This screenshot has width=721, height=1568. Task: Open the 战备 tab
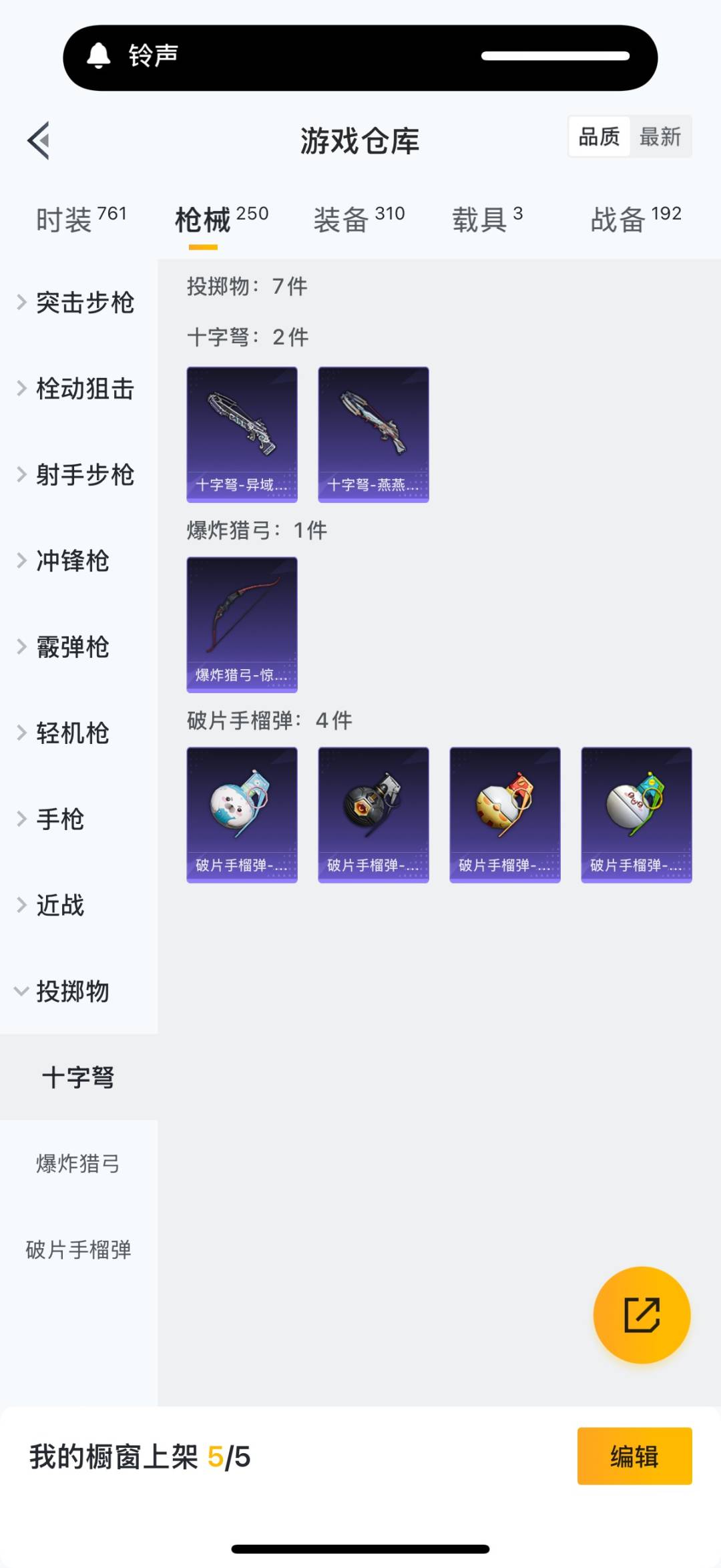[636, 220]
